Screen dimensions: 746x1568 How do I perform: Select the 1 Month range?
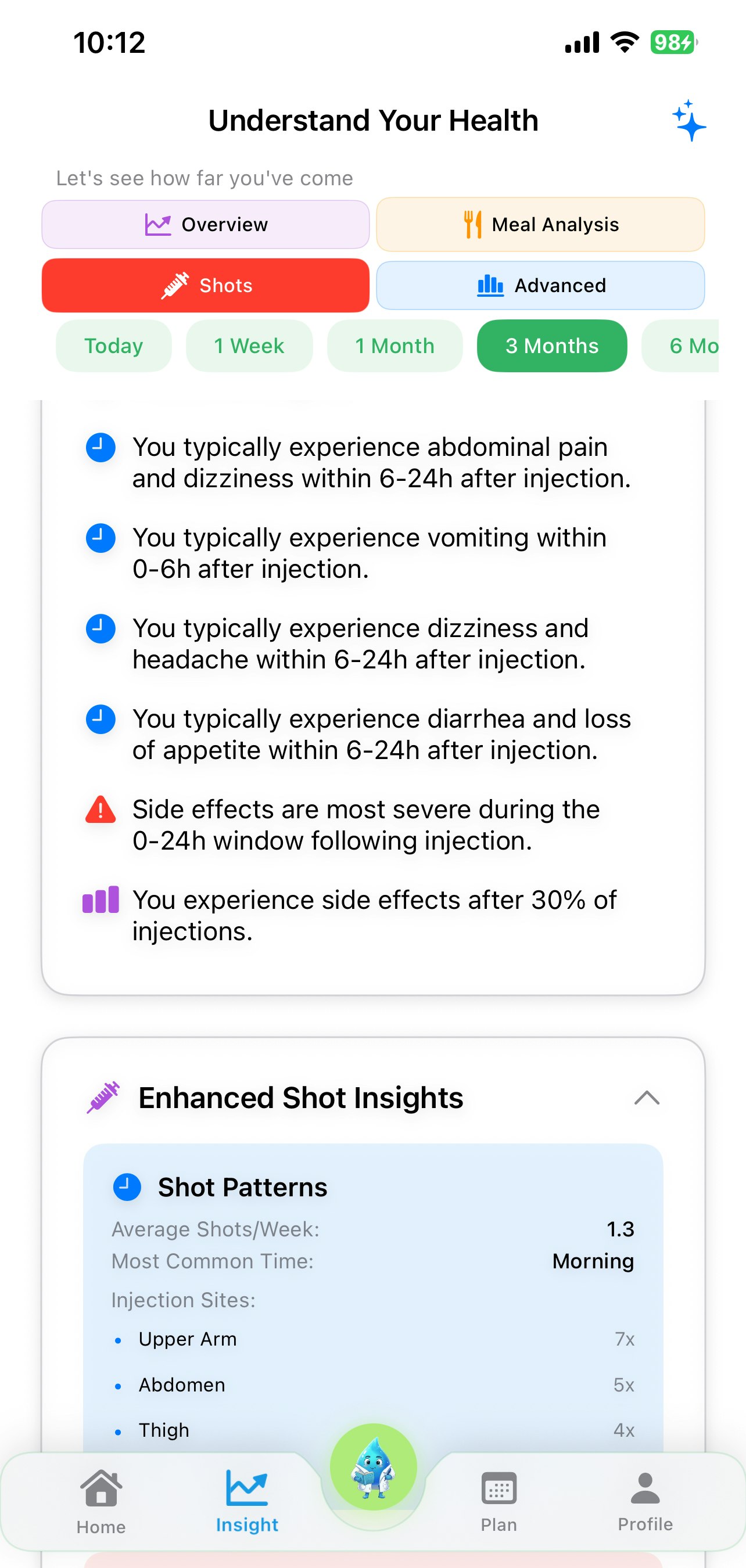point(394,346)
